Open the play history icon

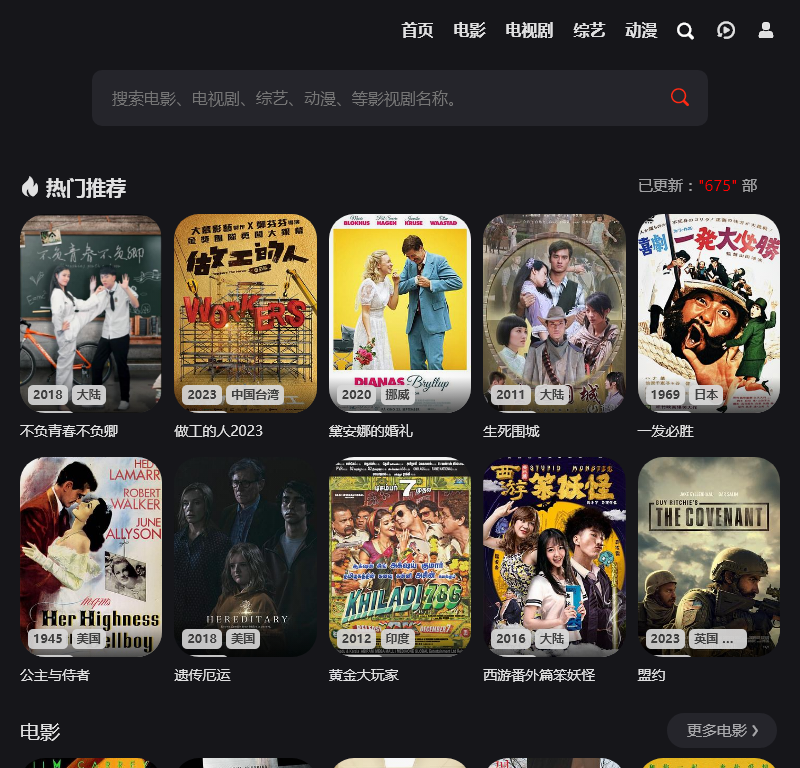pyautogui.click(x=726, y=31)
